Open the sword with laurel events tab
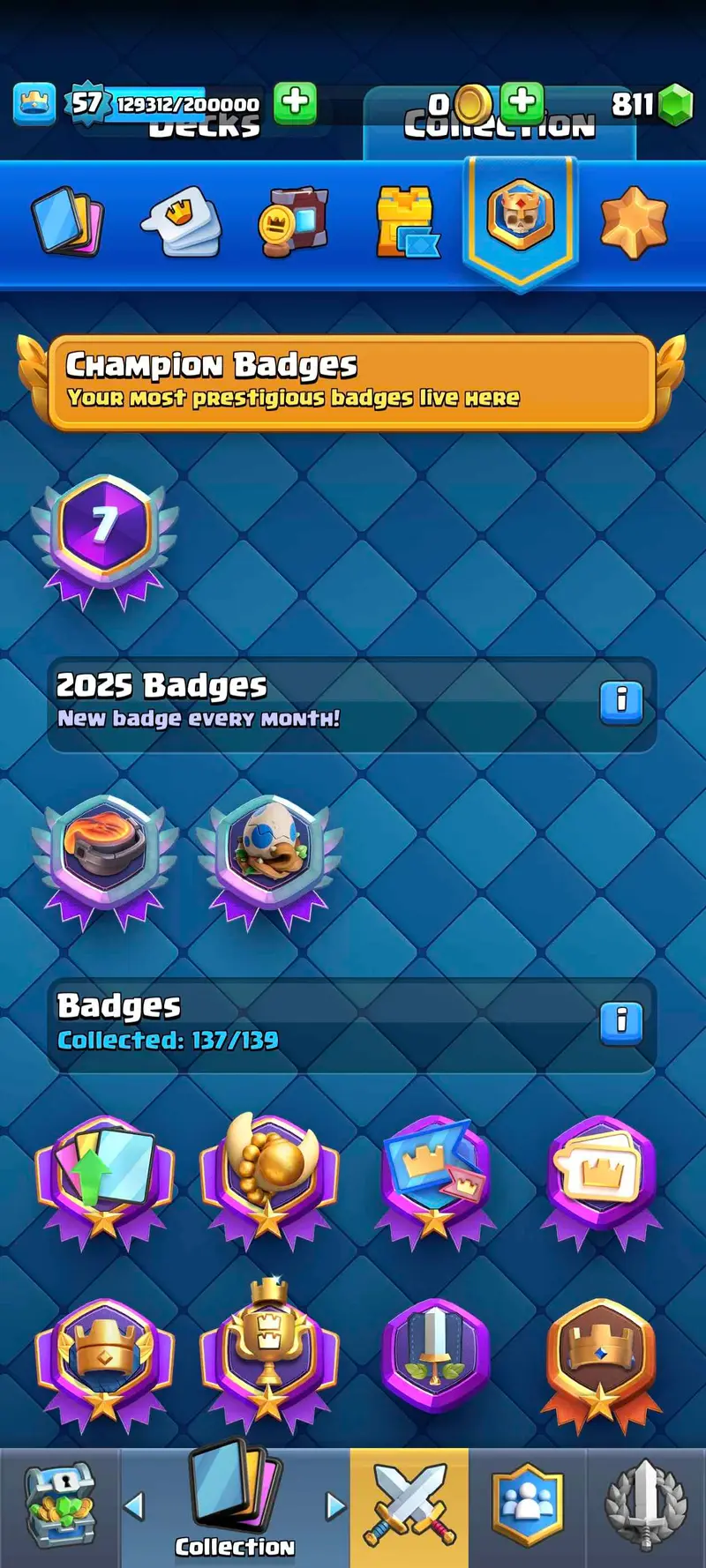The width and height of the screenshot is (706, 1568). pyautogui.click(x=645, y=1506)
